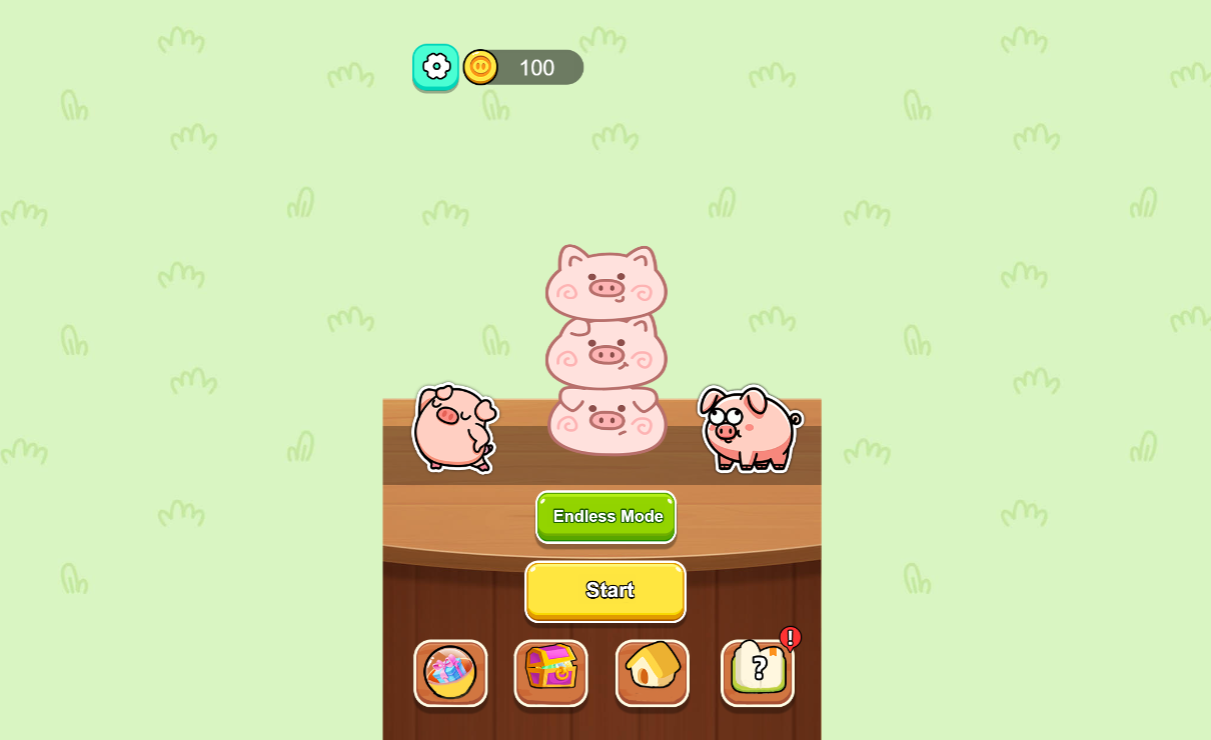The image size is (1211, 740).
Task: Open the treasure chest icon
Action: pos(551,672)
